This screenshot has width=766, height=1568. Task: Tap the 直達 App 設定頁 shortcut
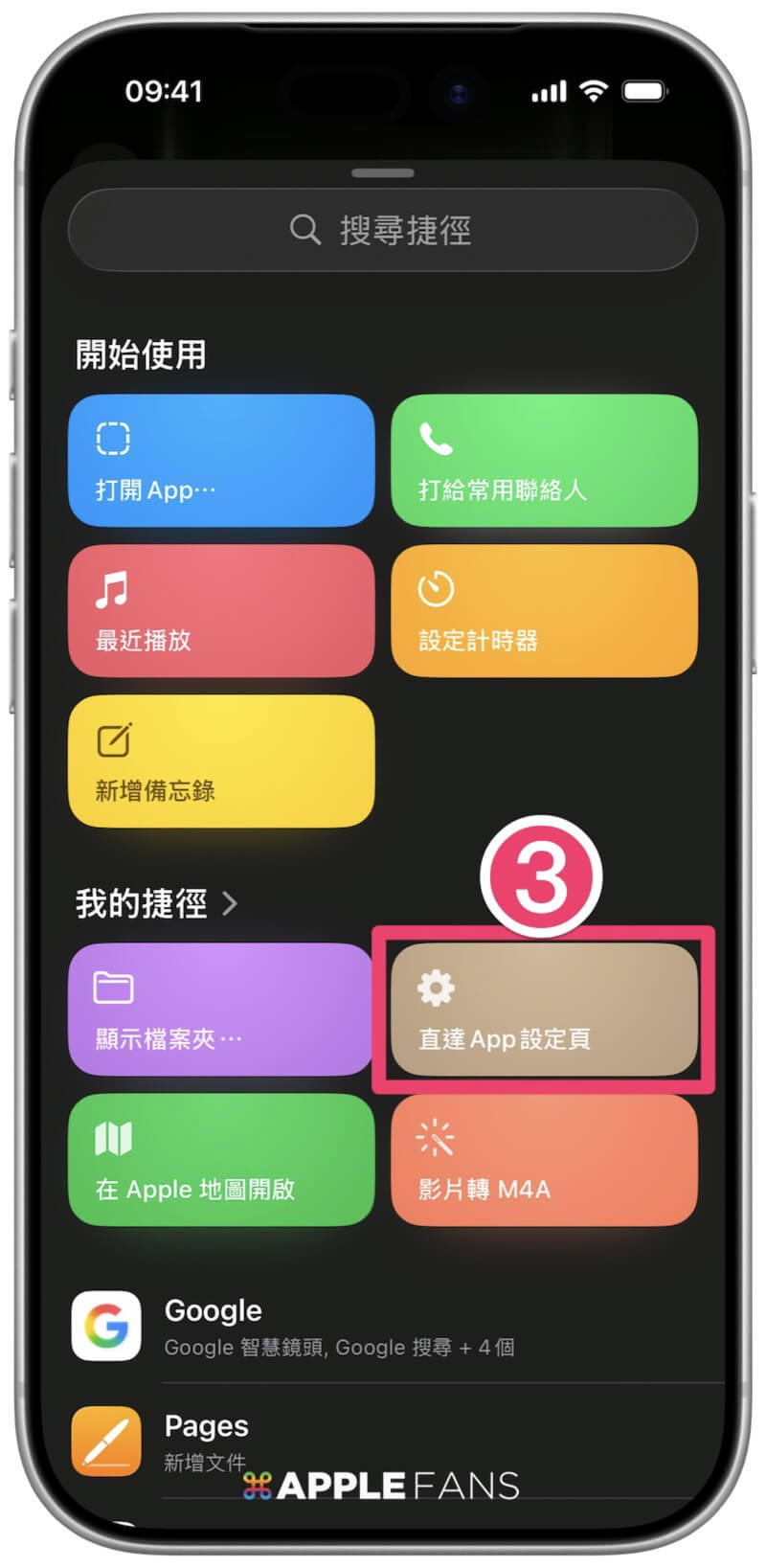(x=544, y=1010)
